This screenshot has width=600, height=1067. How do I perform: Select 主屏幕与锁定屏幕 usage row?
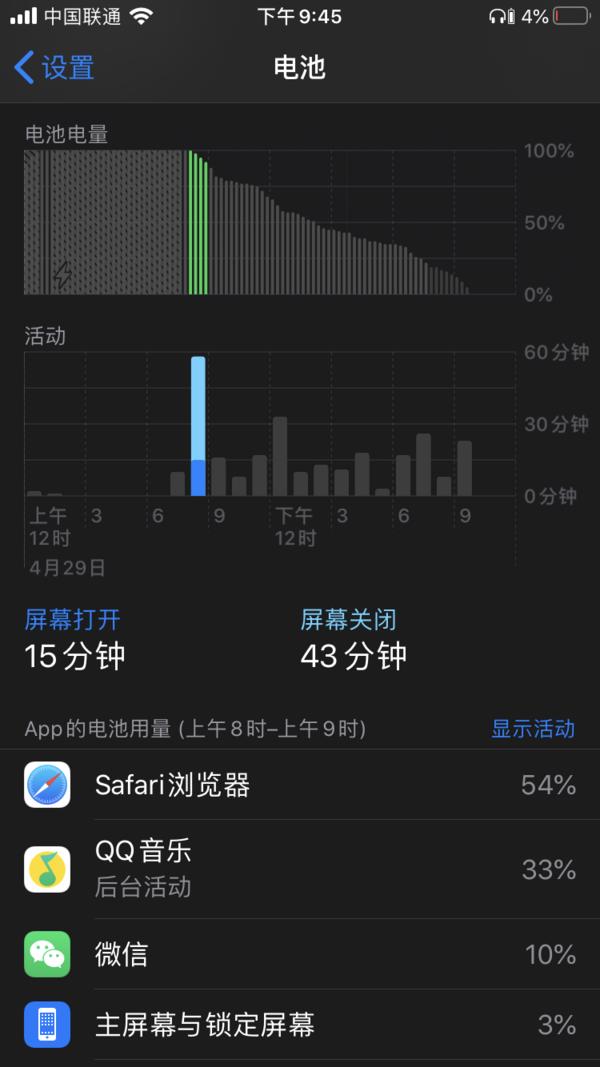tap(300, 1024)
